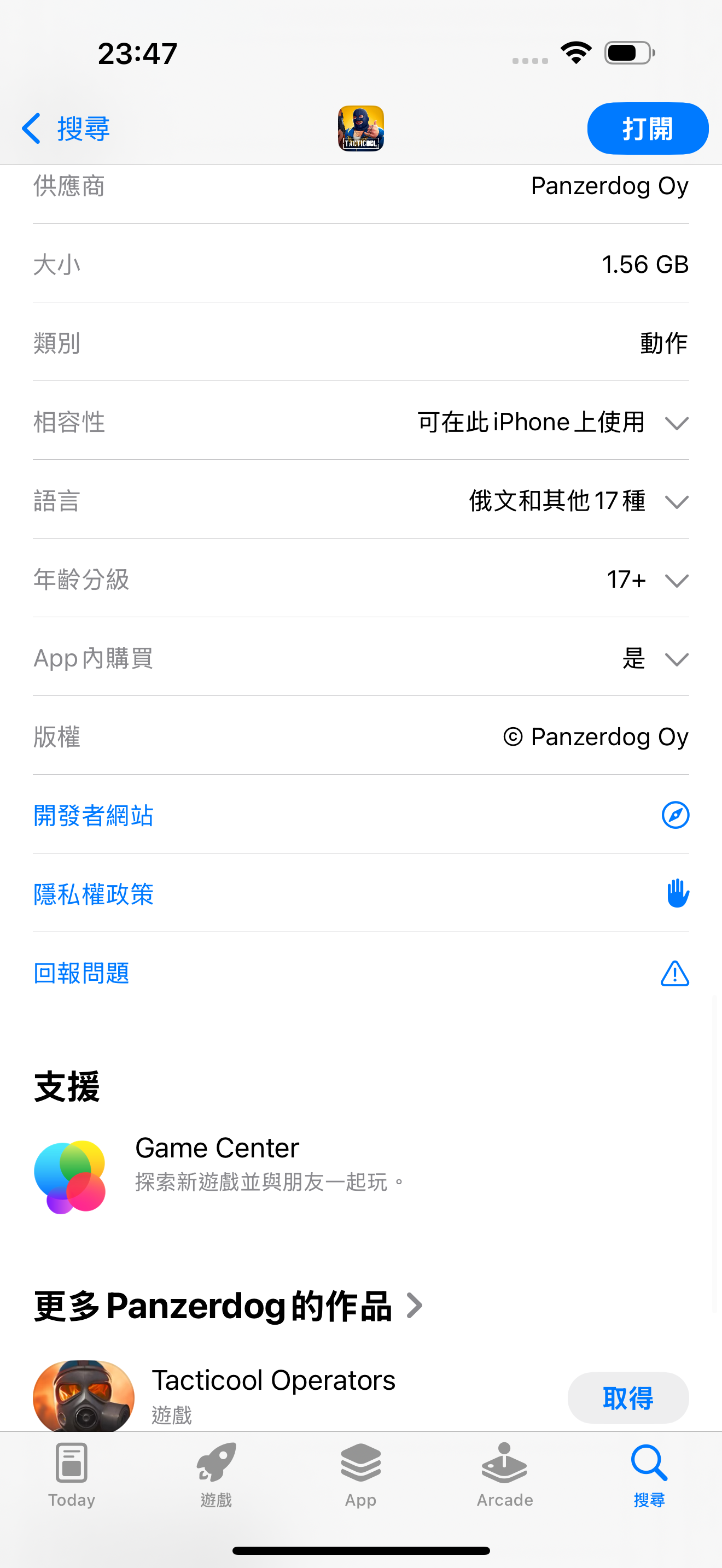The height and width of the screenshot is (1568, 722).
Task: Expand the App內購買 row
Action: click(x=677, y=659)
